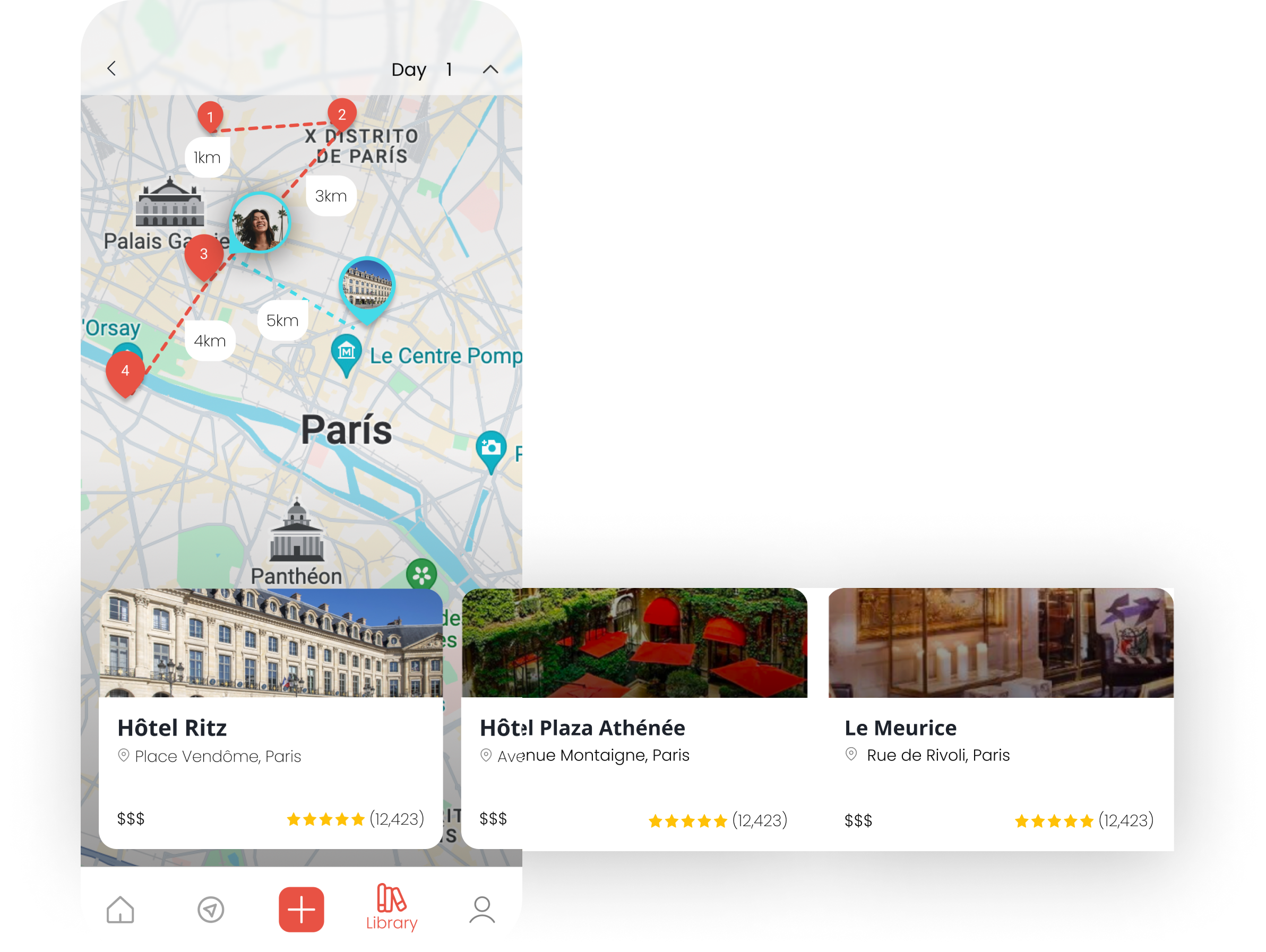Open the Hôtel Ritz card

point(270,718)
